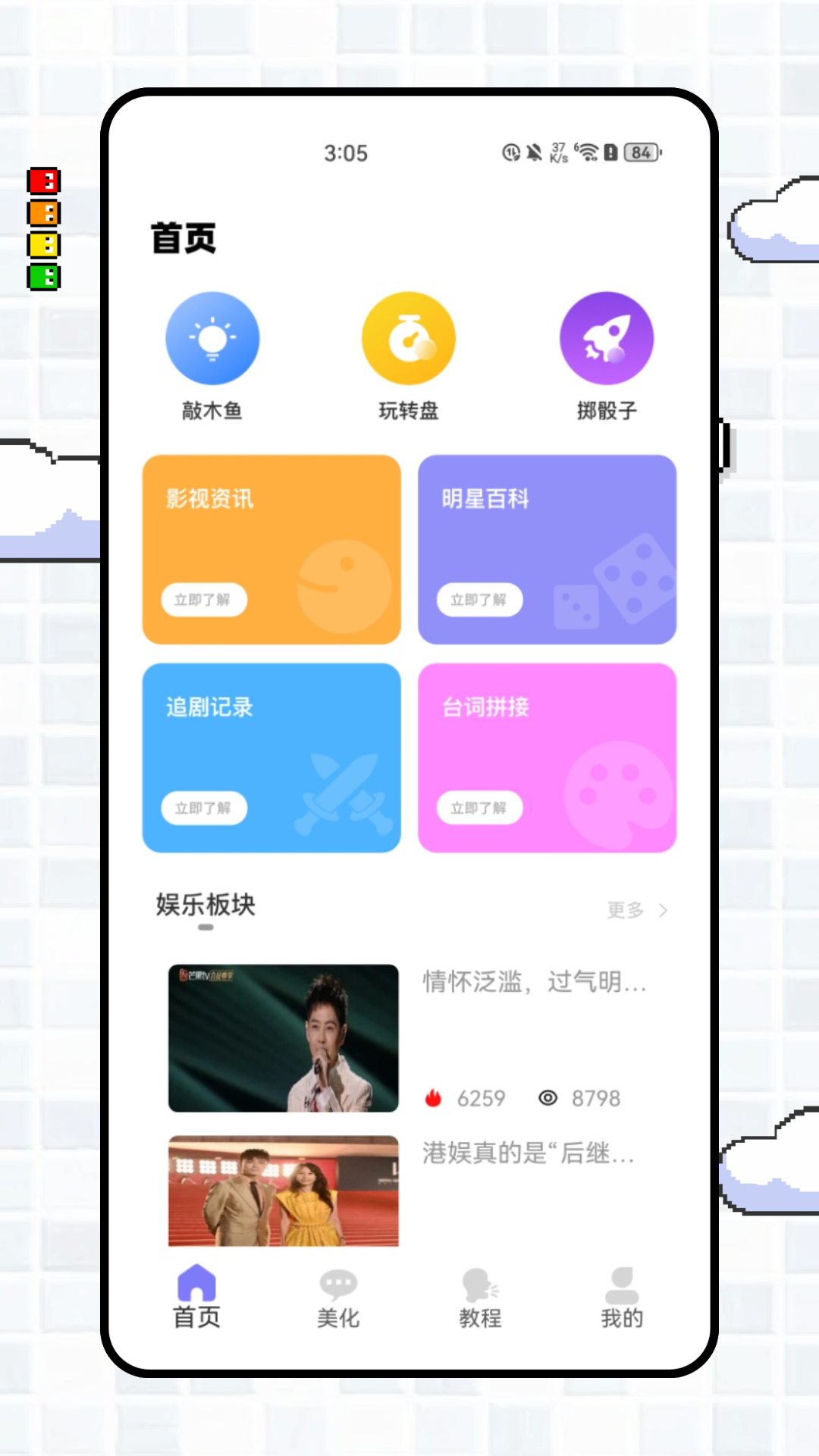Tap the muted notifications icon in status bar
The width and height of the screenshot is (819, 1456).
(x=535, y=152)
